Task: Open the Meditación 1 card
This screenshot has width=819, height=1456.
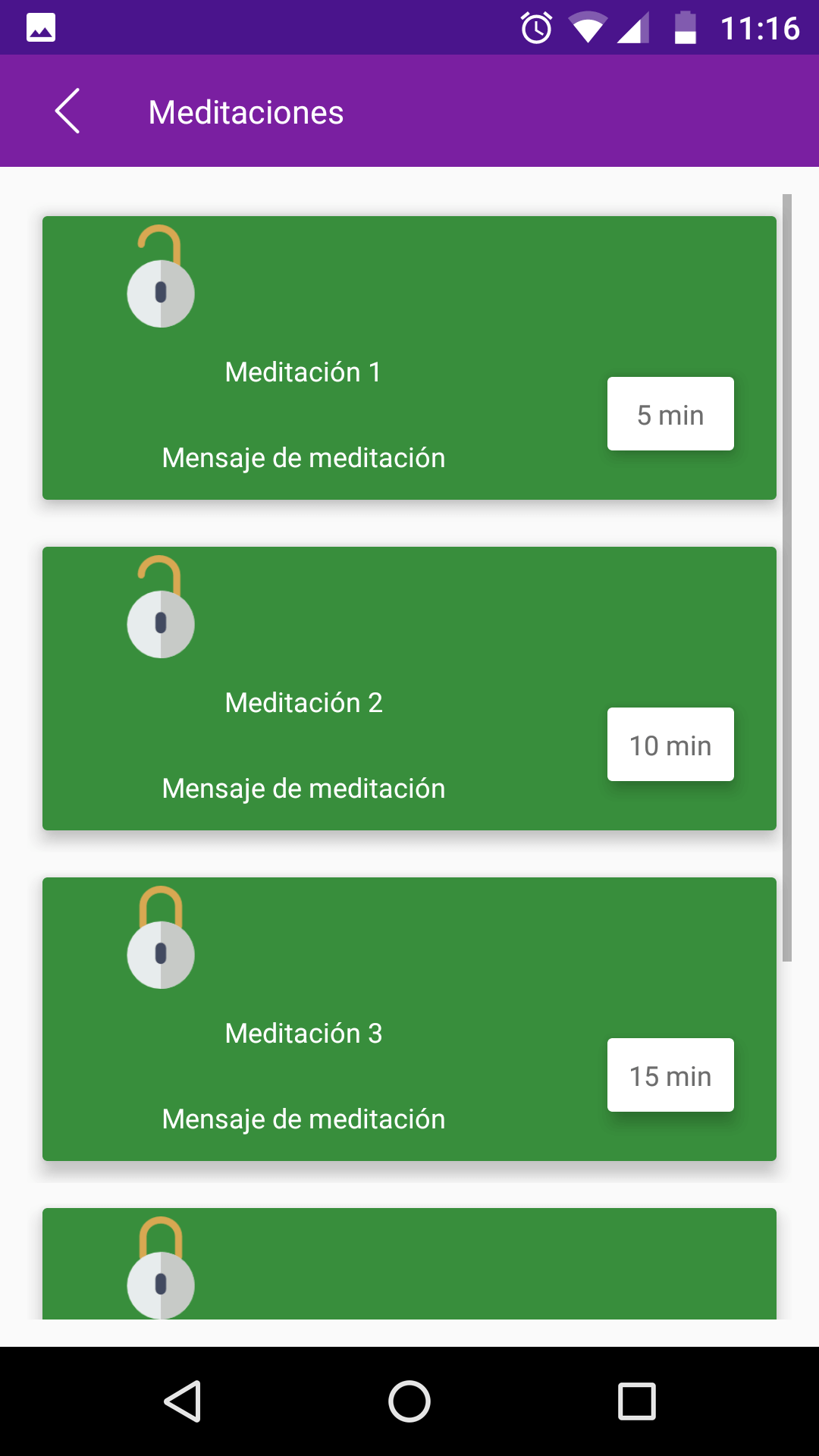Action: pyautogui.click(x=409, y=358)
